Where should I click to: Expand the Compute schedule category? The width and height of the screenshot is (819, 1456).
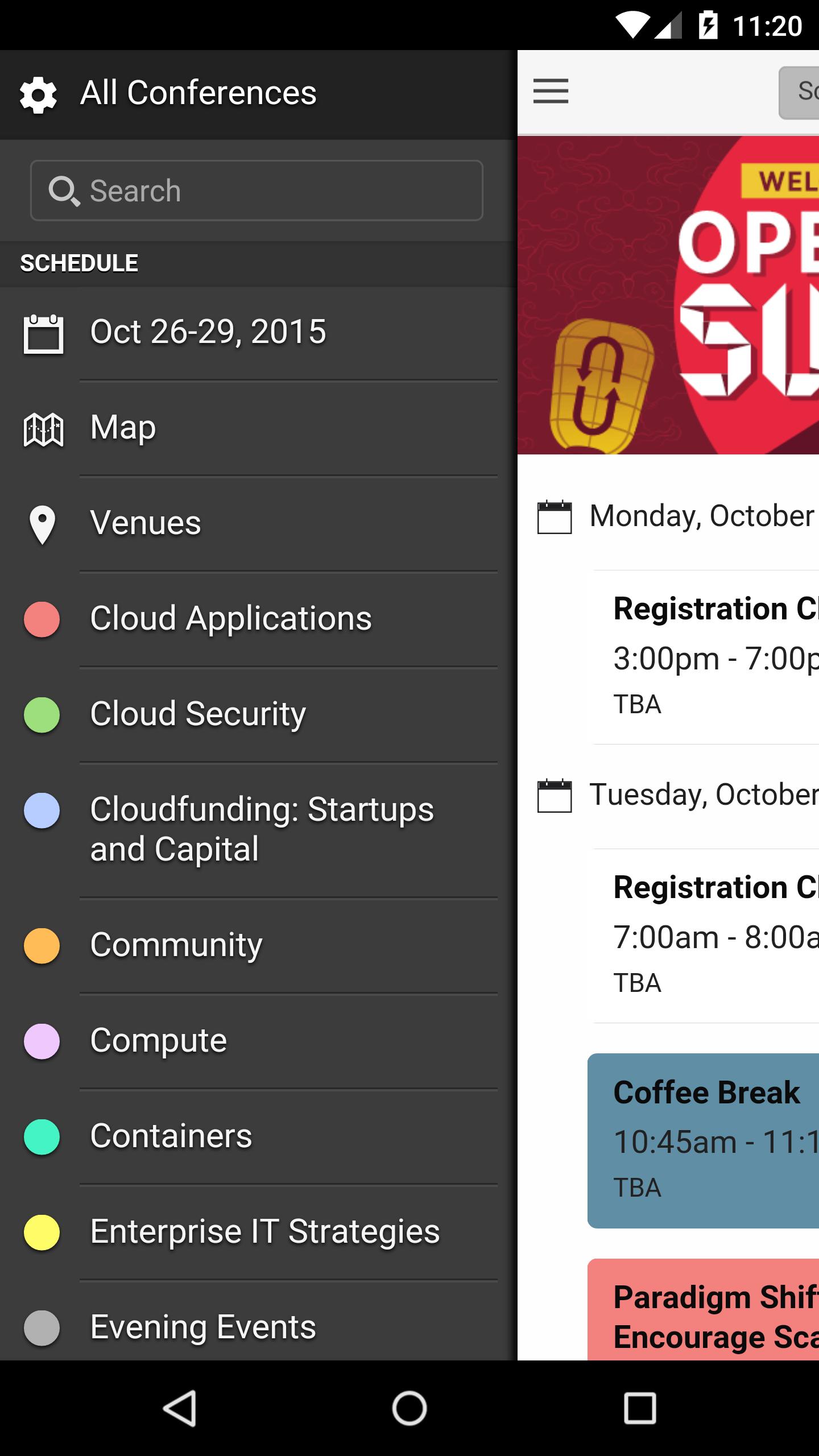[158, 1039]
